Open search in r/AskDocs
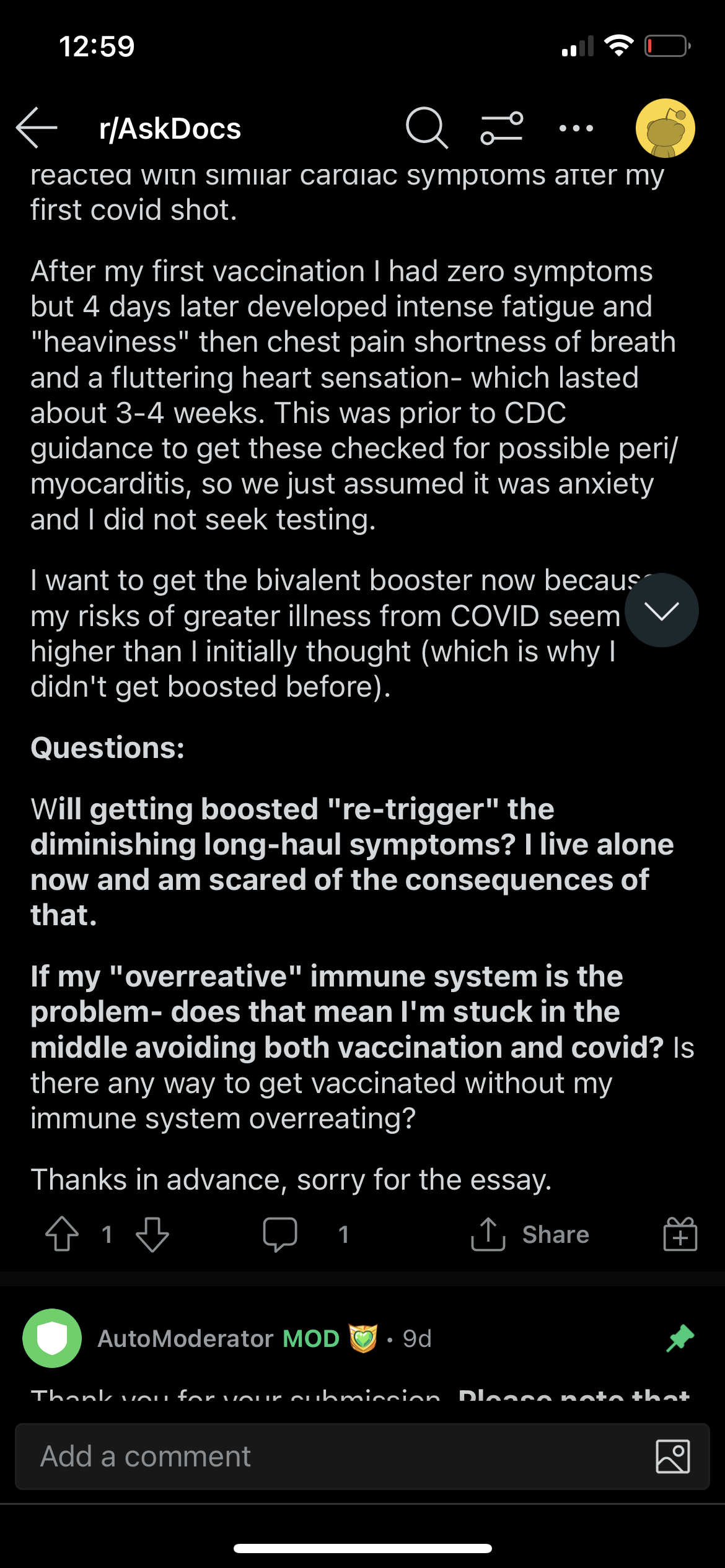The height and width of the screenshot is (1568, 725). click(427, 128)
